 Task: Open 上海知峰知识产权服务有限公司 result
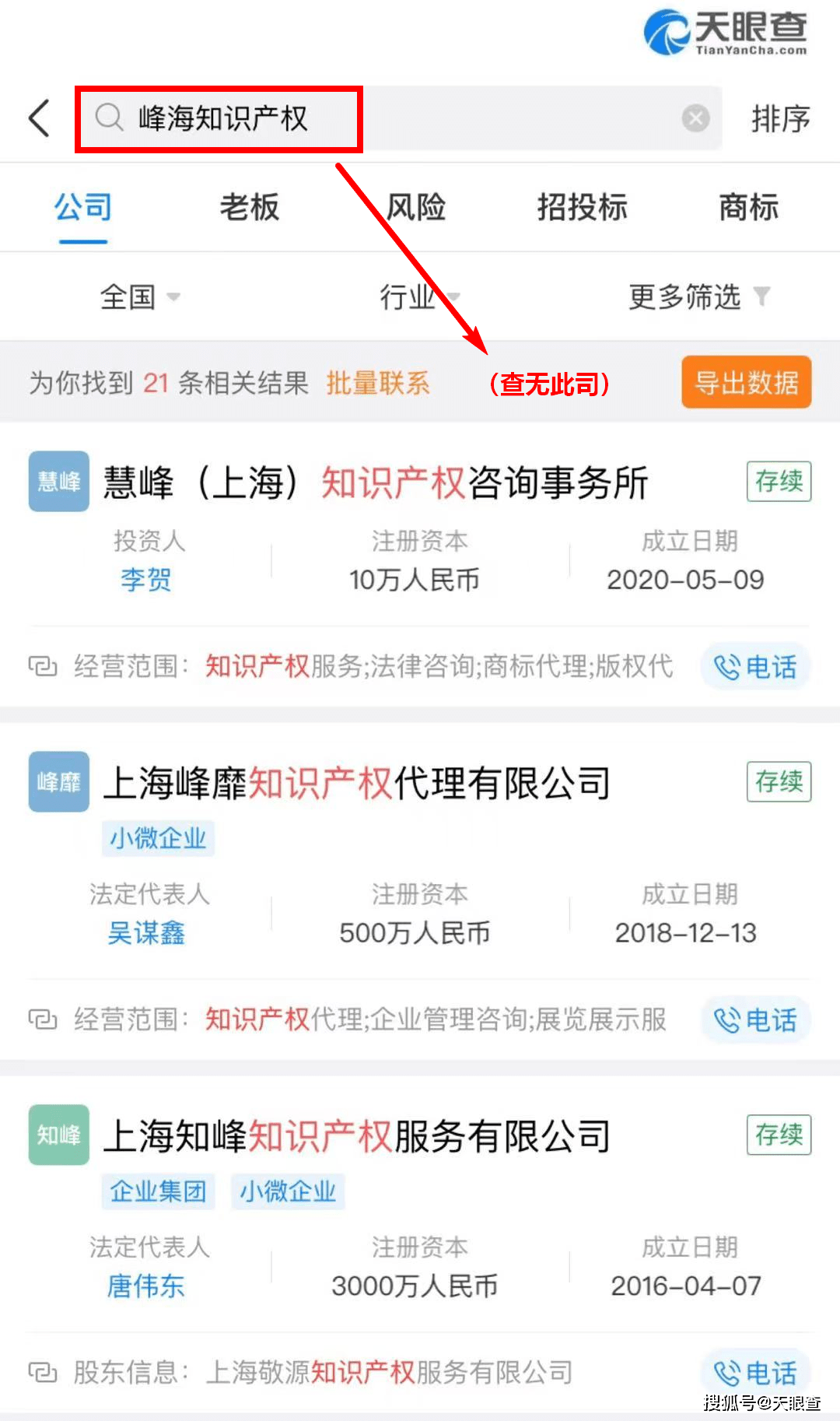pos(357,1136)
